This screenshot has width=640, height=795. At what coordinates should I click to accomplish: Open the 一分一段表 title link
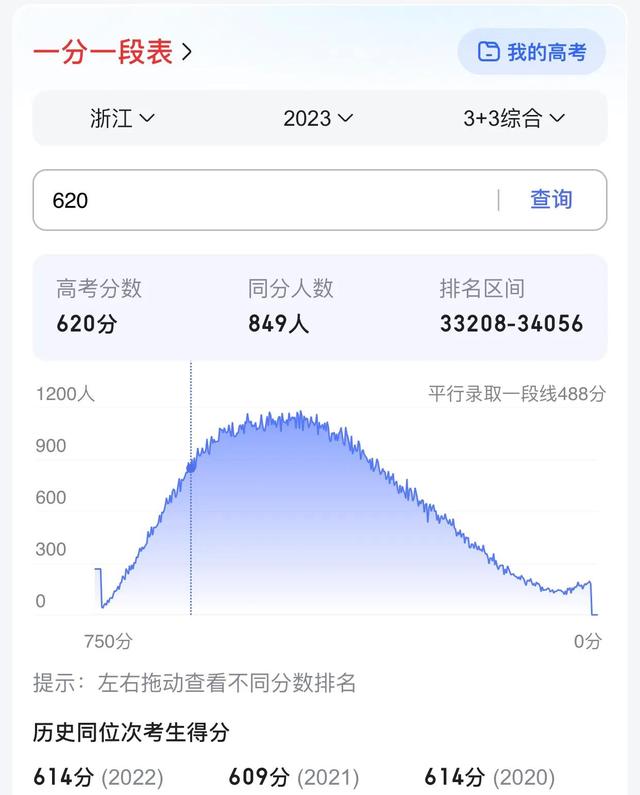point(112,52)
